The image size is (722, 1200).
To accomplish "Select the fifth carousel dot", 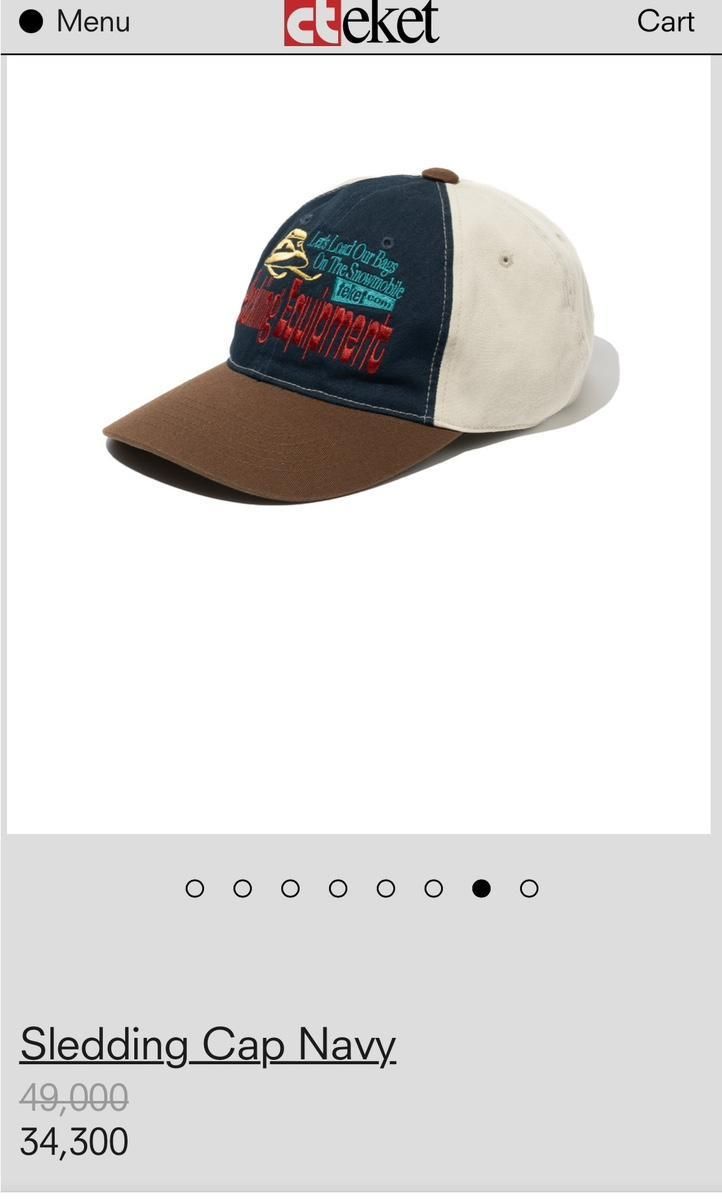I will pyautogui.click(x=386, y=888).
